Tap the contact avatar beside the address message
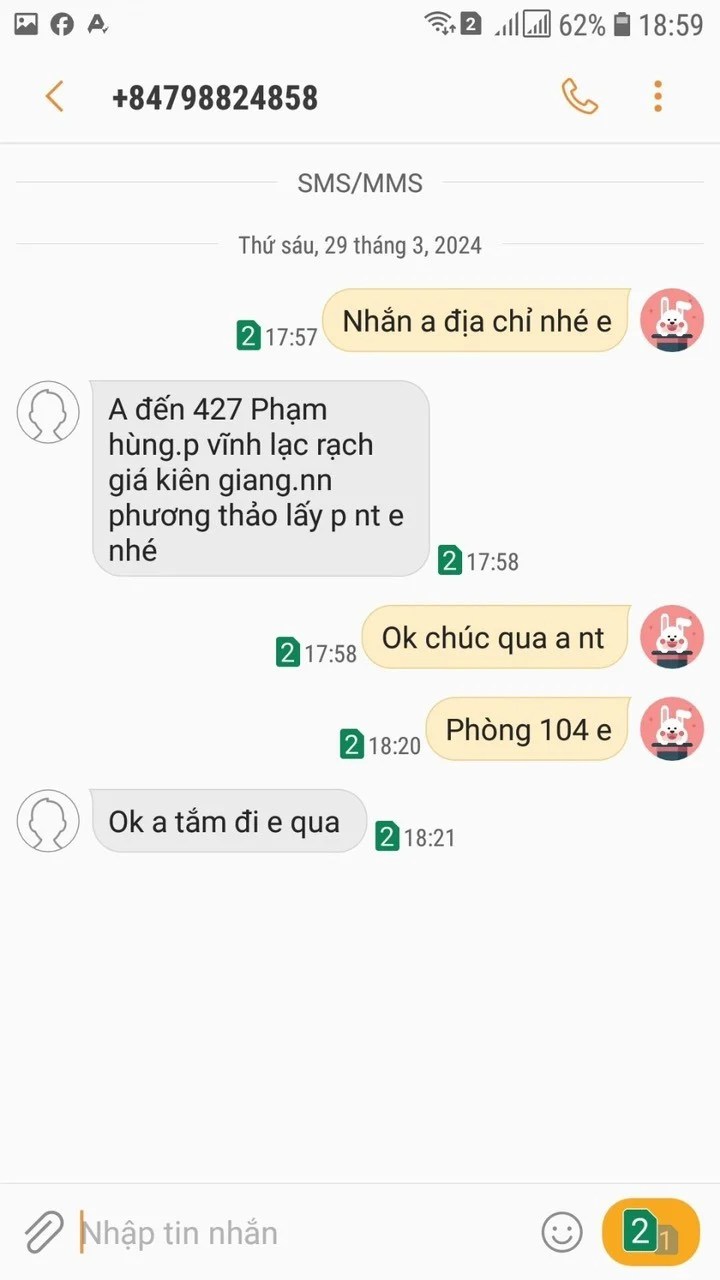This screenshot has width=720, height=1280. tap(48, 411)
